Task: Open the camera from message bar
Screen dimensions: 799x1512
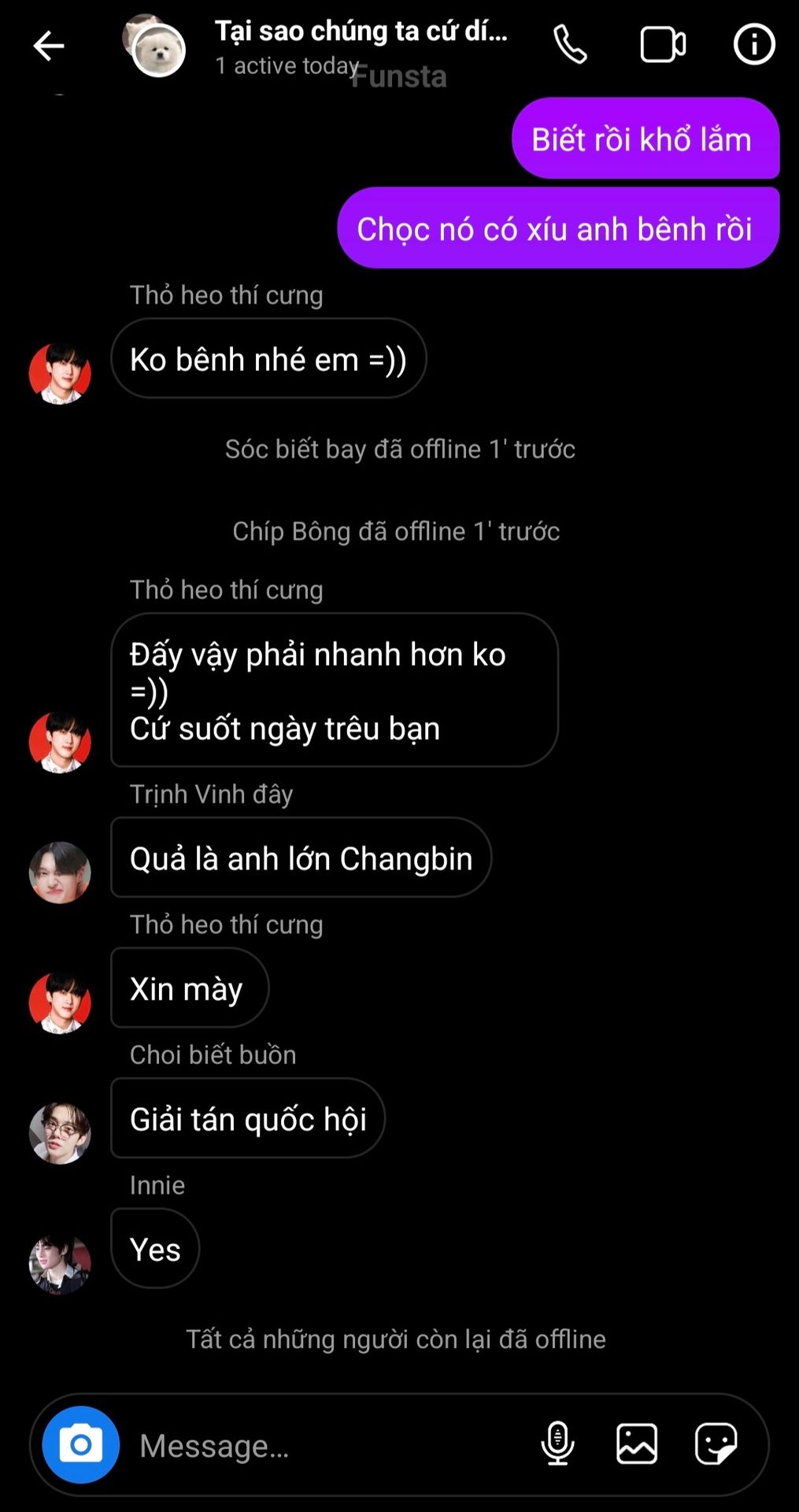Action: (x=81, y=1444)
